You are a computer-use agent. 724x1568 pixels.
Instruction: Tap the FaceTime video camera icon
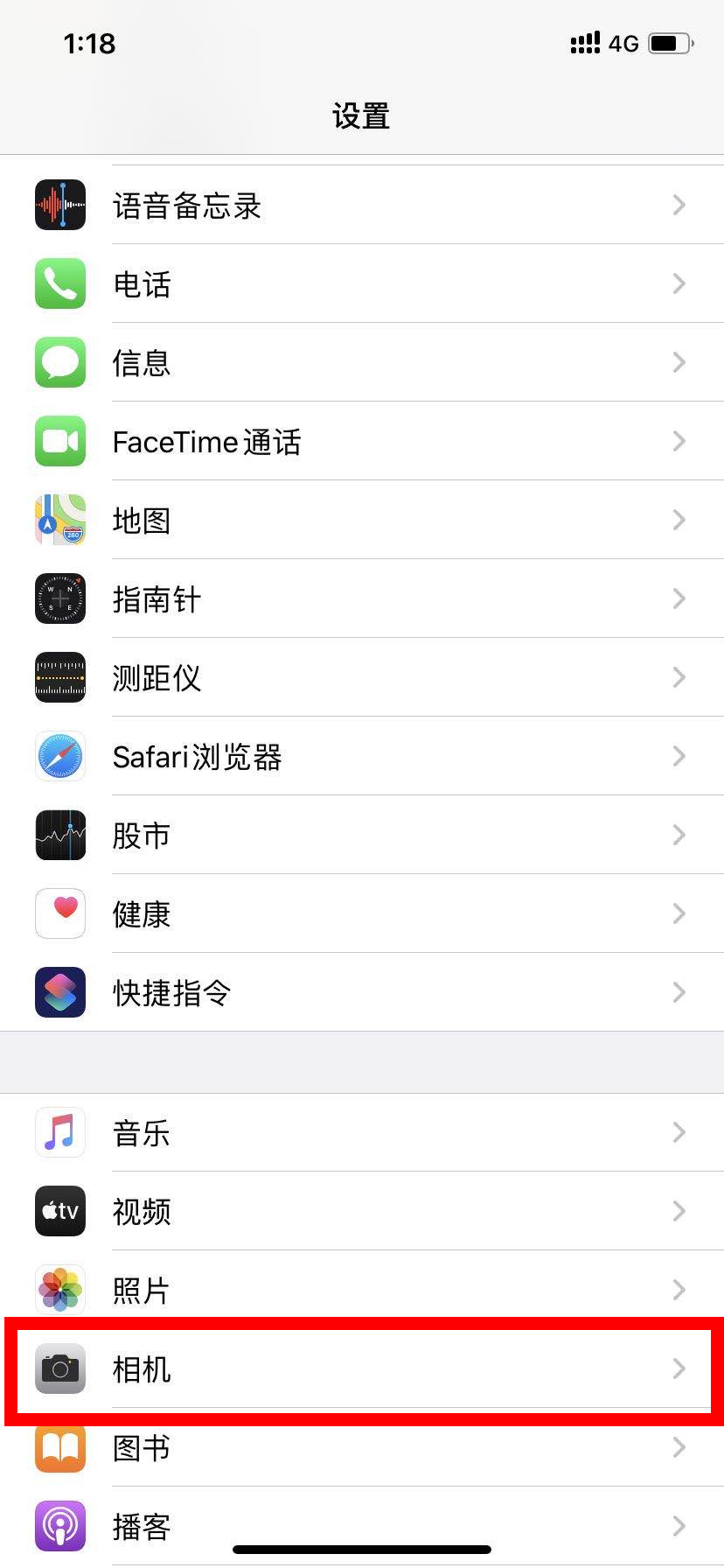pyautogui.click(x=59, y=441)
